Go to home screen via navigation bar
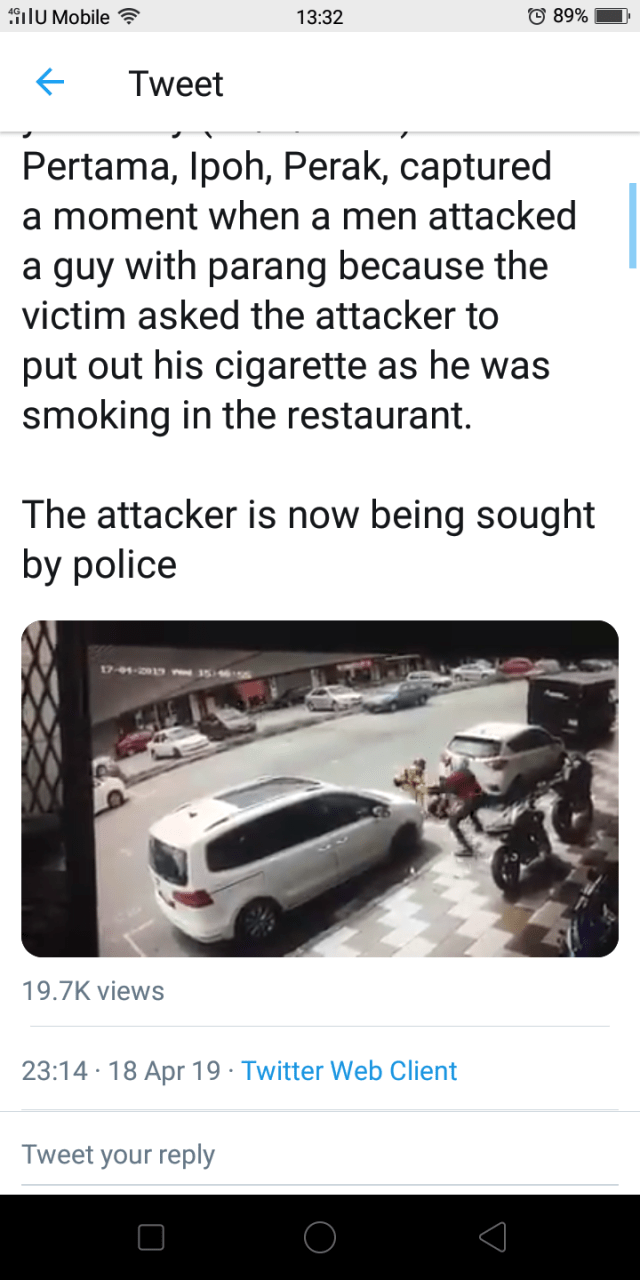640x1280 pixels. click(320, 1237)
